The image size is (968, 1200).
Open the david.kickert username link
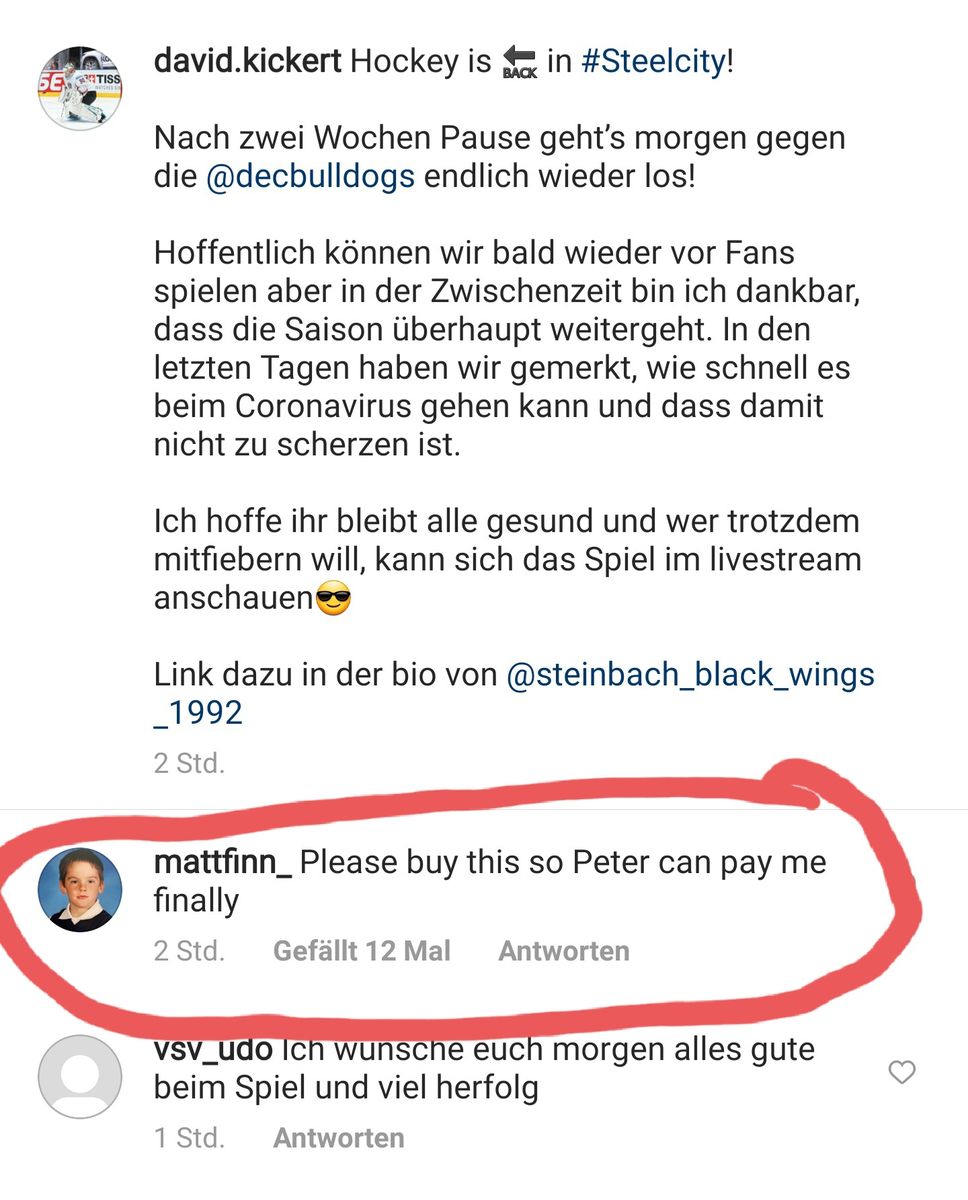pos(248,62)
